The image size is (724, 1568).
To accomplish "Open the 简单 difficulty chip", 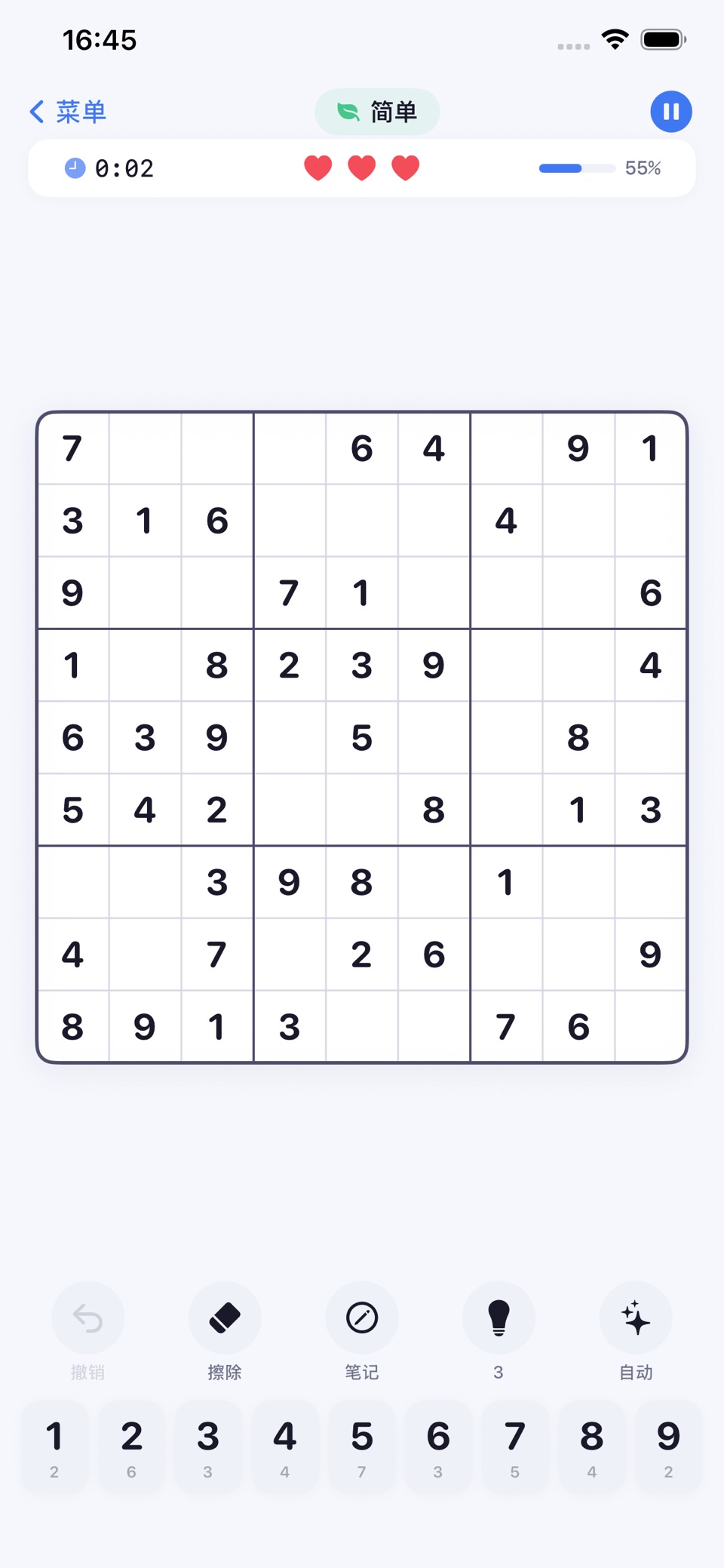I will click(377, 112).
